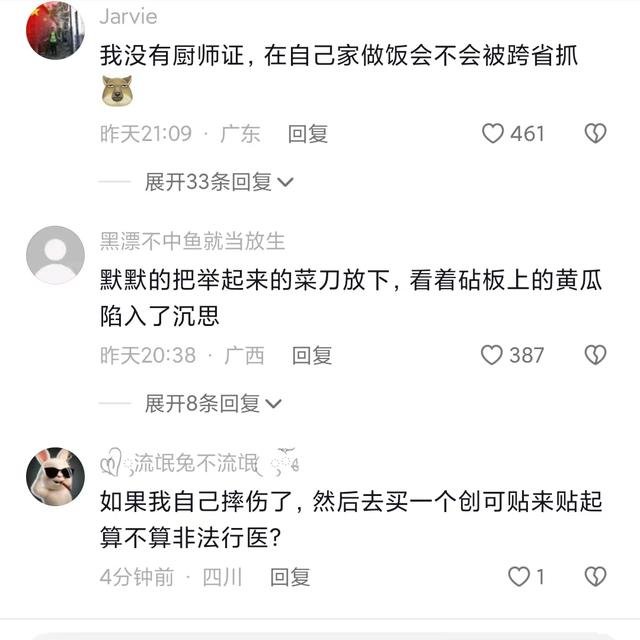Reply to the 四川 comment
This screenshot has height=640, width=640.
pyautogui.click(x=290, y=577)
